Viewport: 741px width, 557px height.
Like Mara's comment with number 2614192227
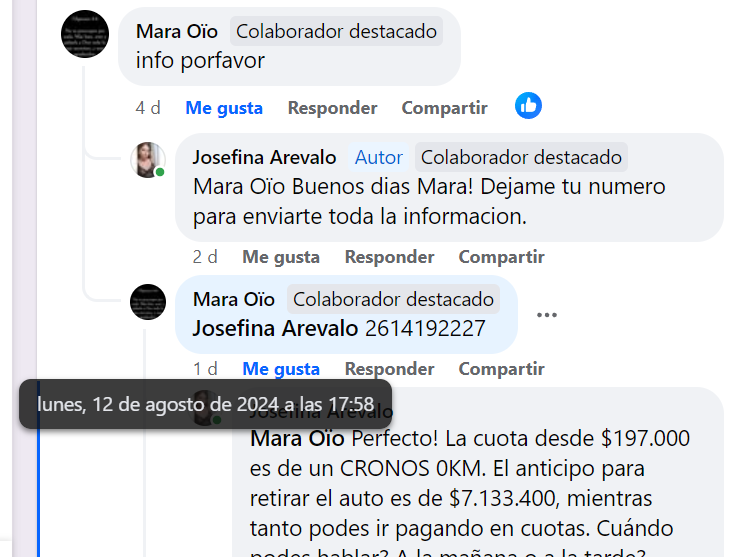click(281, 369)
